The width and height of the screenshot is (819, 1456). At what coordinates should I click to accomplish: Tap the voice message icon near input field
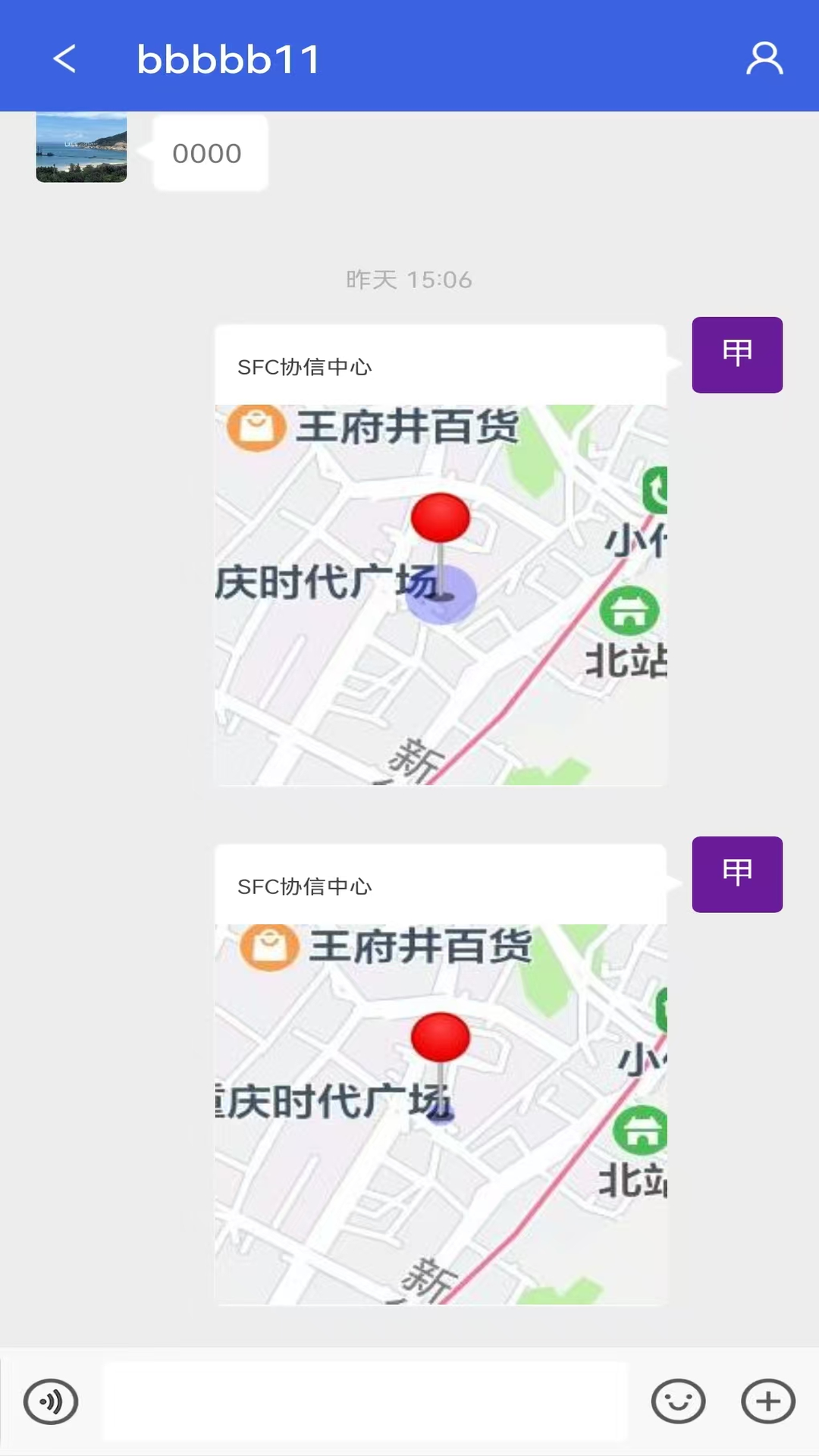coord(49,1401)
